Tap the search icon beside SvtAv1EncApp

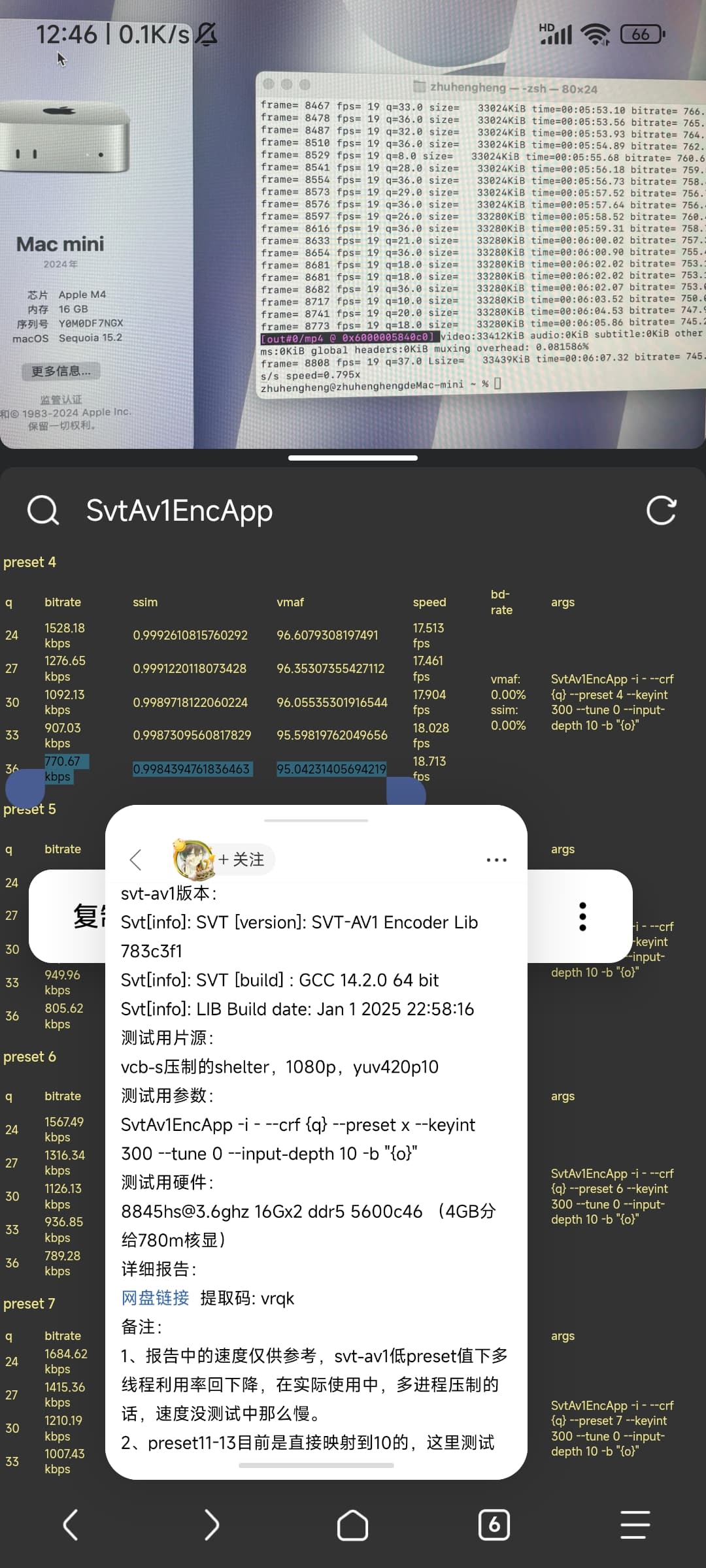pos(43,510)
